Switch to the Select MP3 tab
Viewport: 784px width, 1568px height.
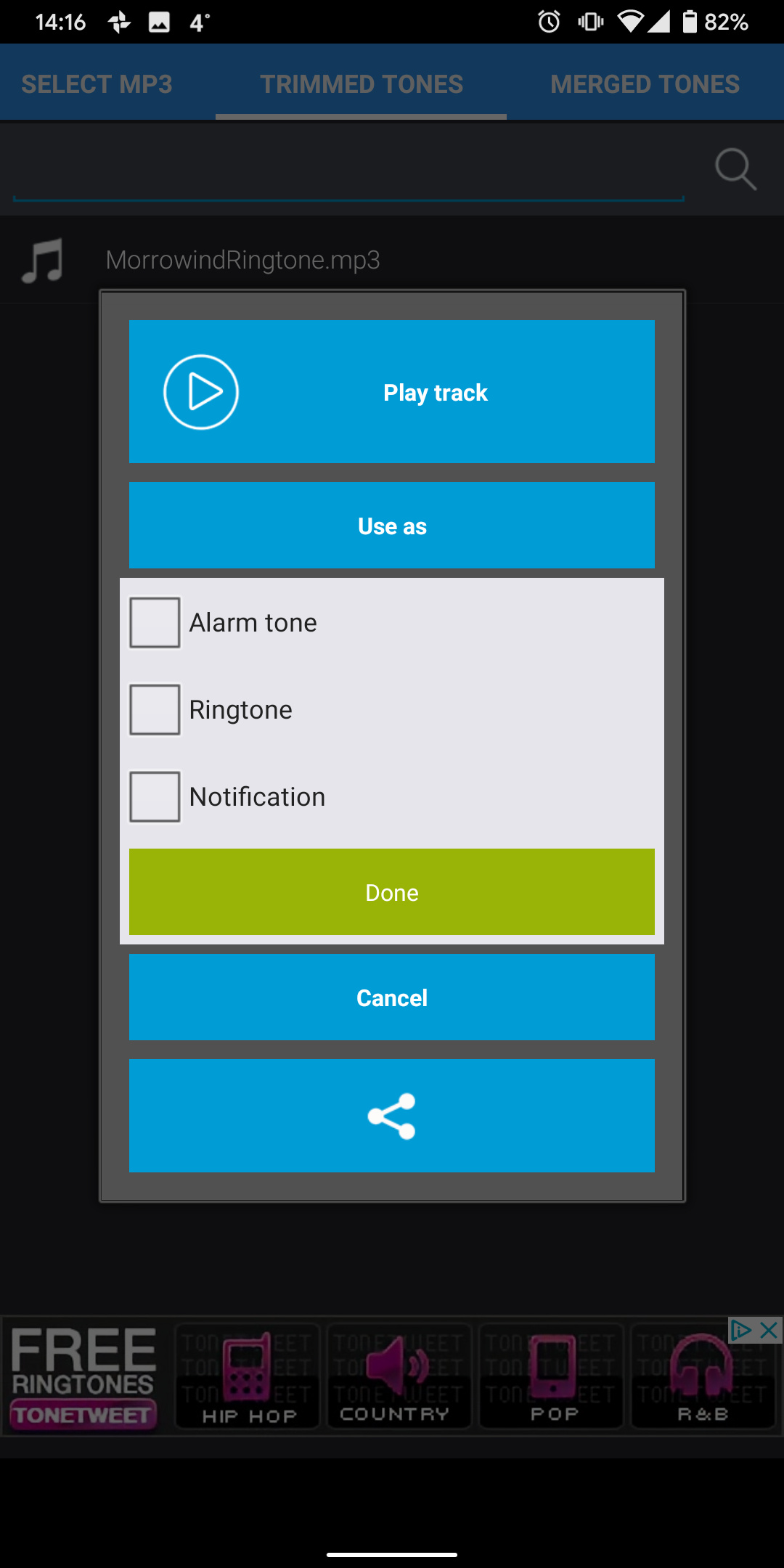point(97,84)
